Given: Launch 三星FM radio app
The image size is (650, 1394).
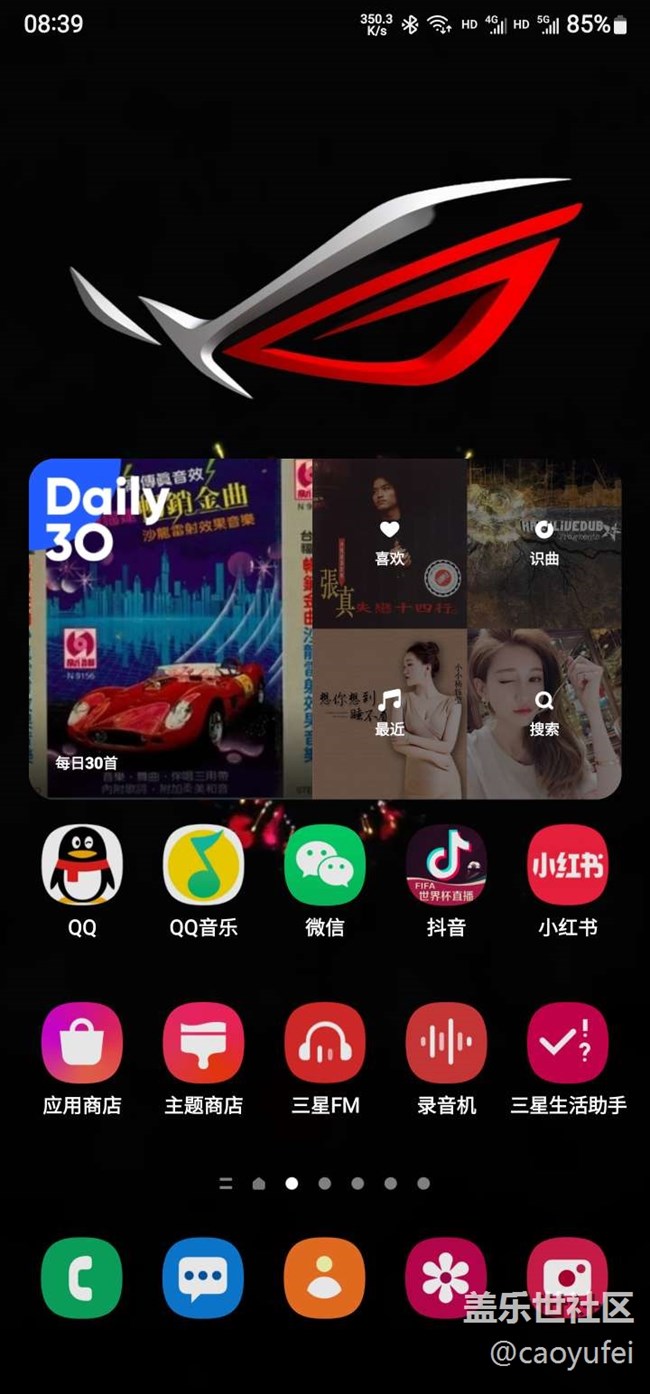Looking at the screenshot, I should tap(325, 1043).
